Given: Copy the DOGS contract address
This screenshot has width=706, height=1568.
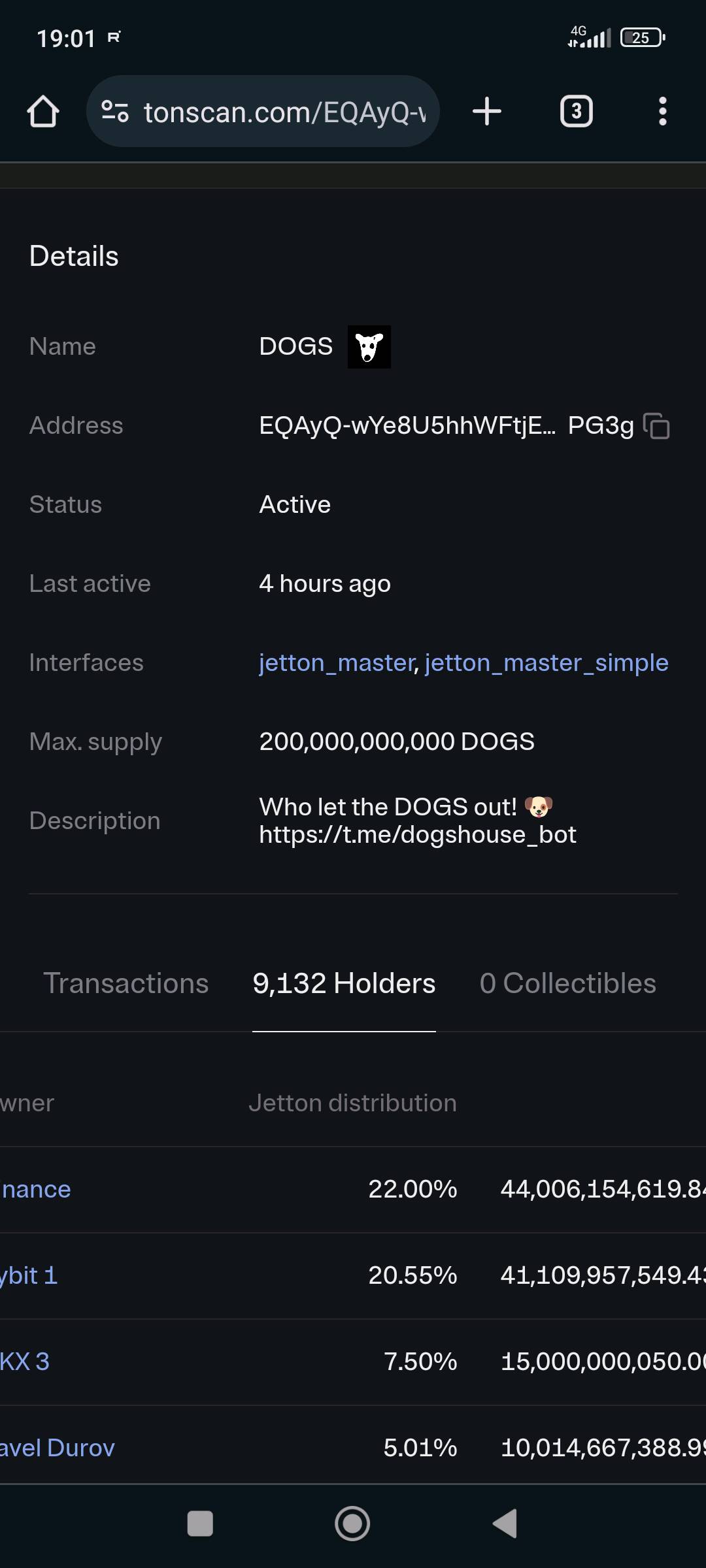Looking at the screenshot, I should point(656,426).
